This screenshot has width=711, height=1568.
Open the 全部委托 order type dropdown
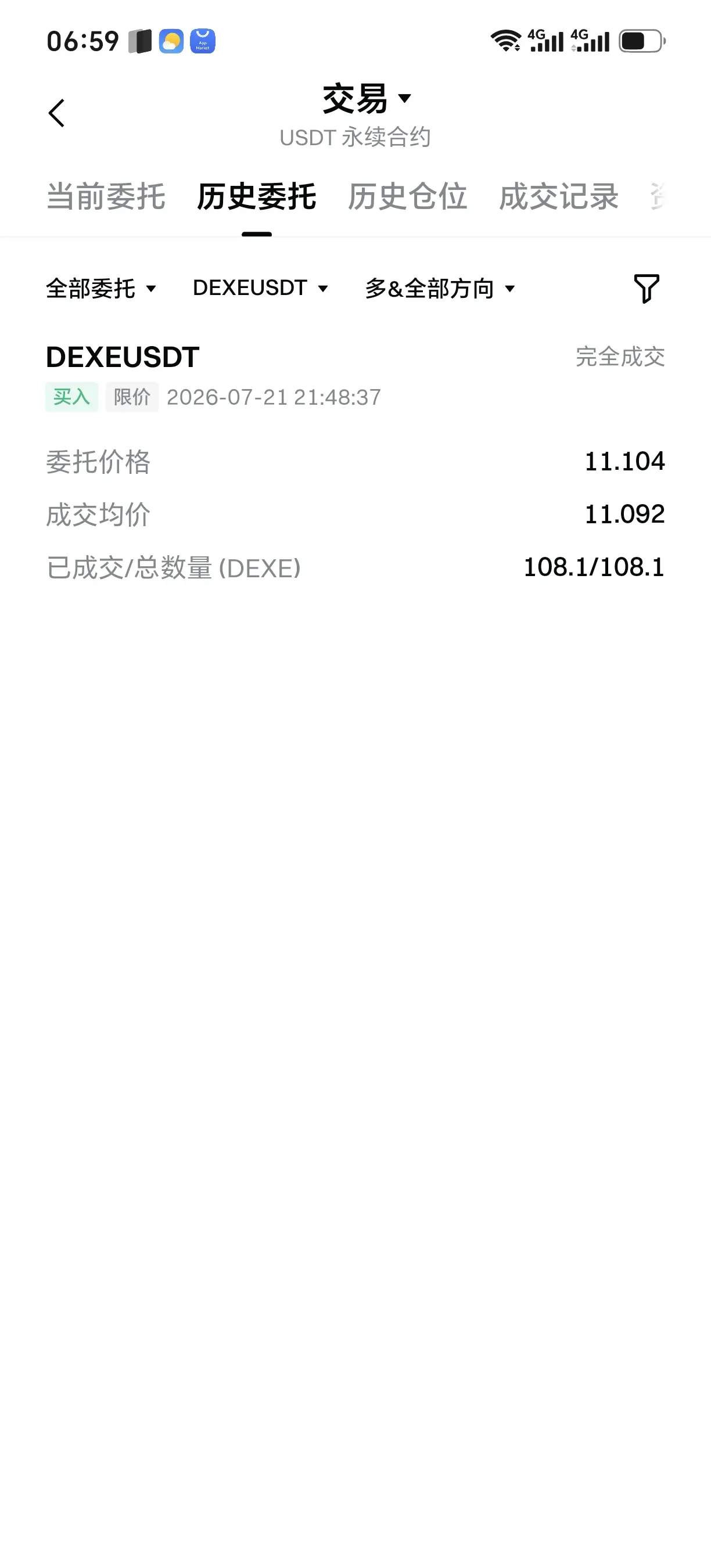point(101,288)
